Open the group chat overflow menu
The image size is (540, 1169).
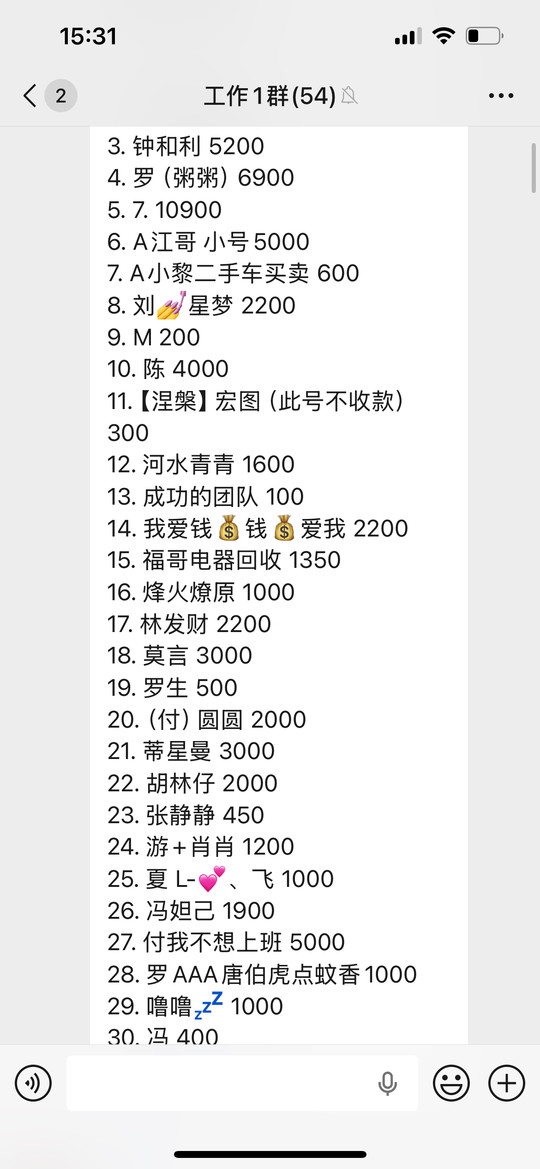pyautogui.click(x=501, y=96)
